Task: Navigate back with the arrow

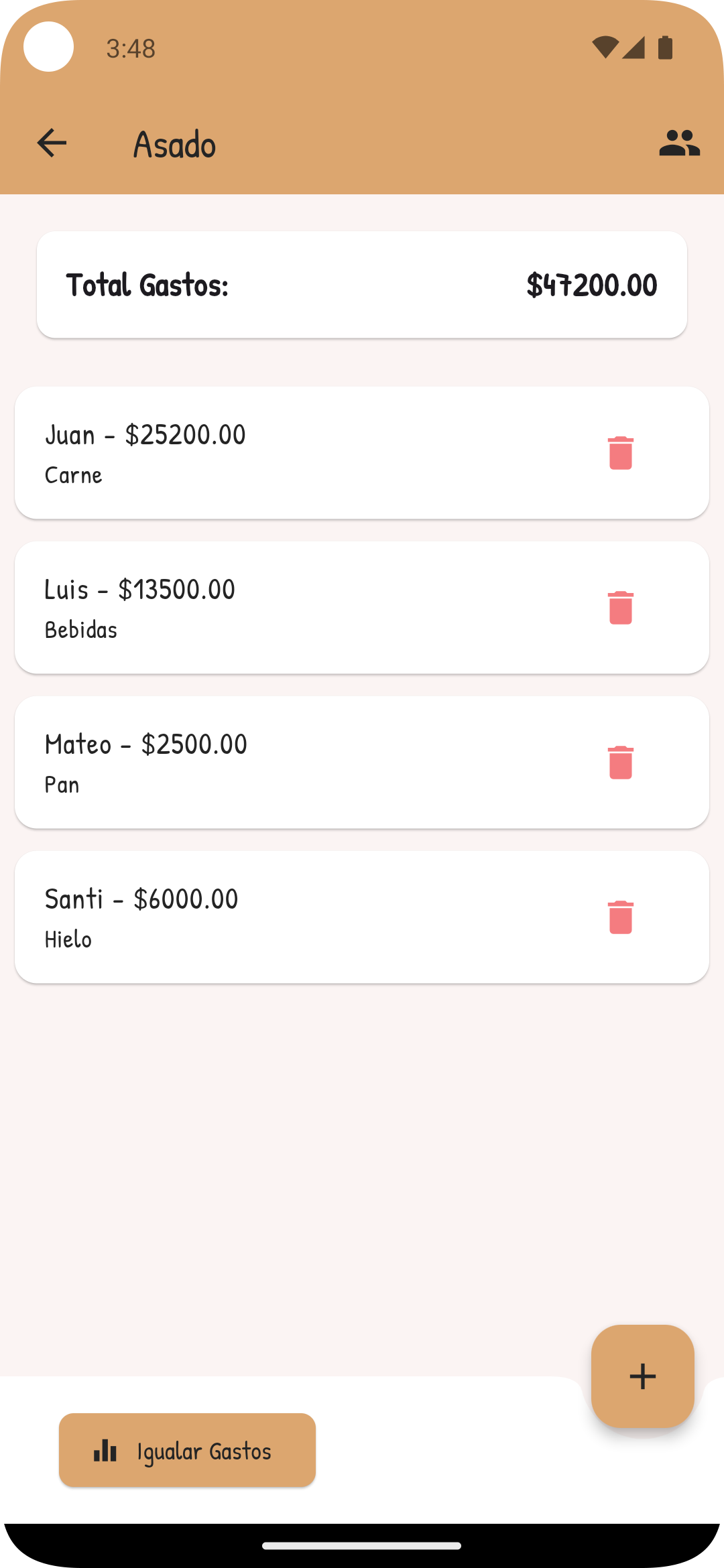Action: (x=50, y=141)
